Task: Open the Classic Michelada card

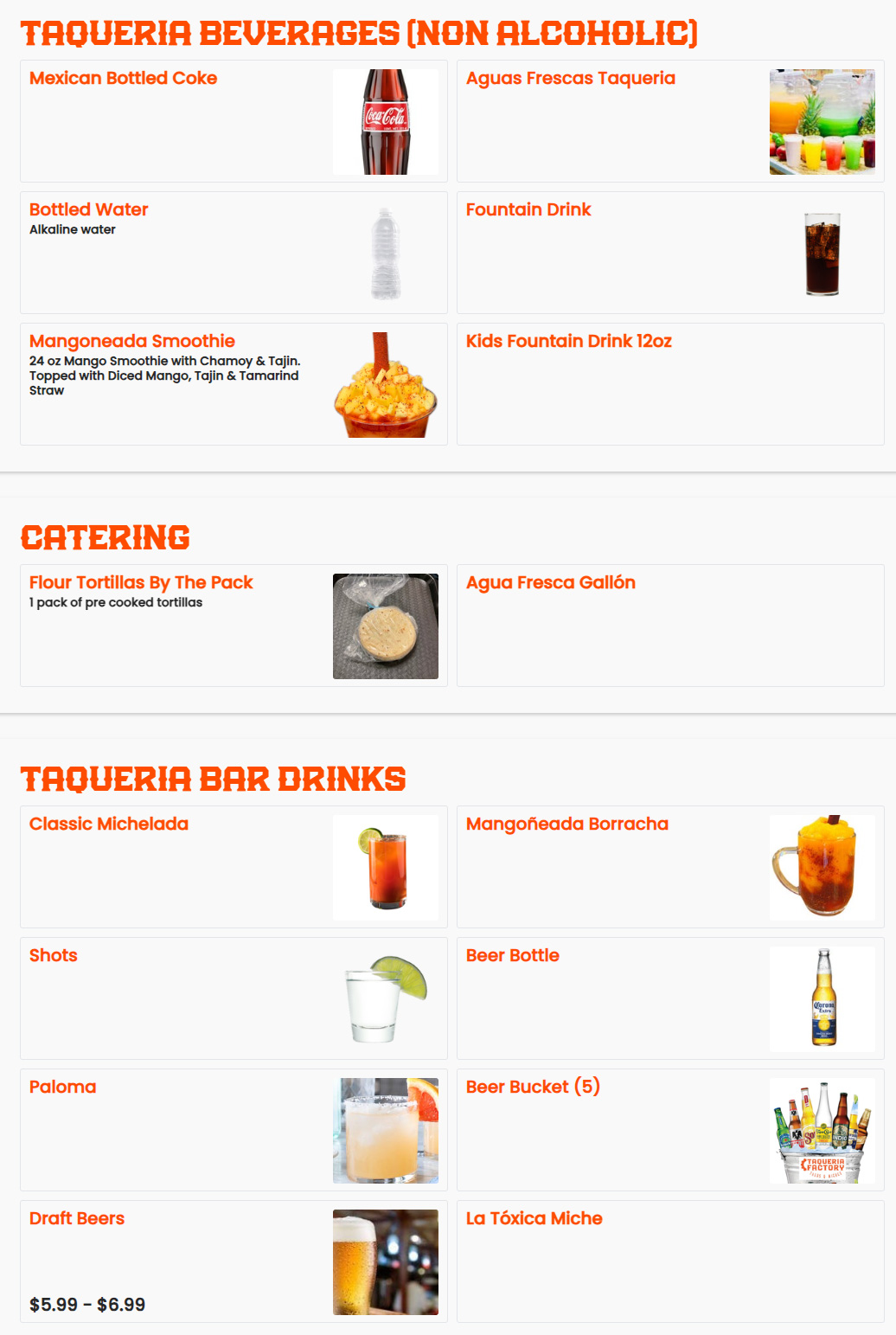Action: pyautogui.click(x=109, y=825)
